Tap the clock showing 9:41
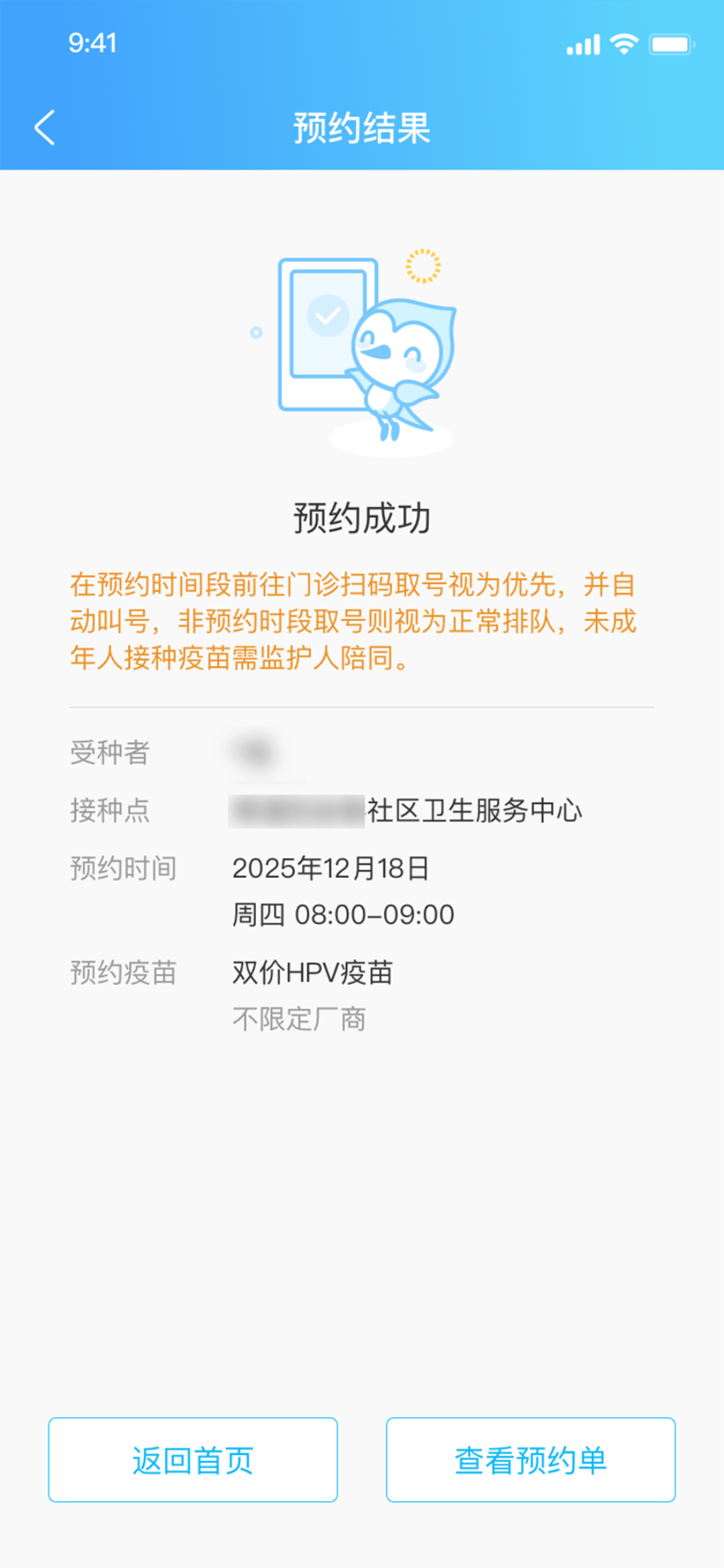The height and width of the screenshot is (1568, 724). click(x=91, y=43)
